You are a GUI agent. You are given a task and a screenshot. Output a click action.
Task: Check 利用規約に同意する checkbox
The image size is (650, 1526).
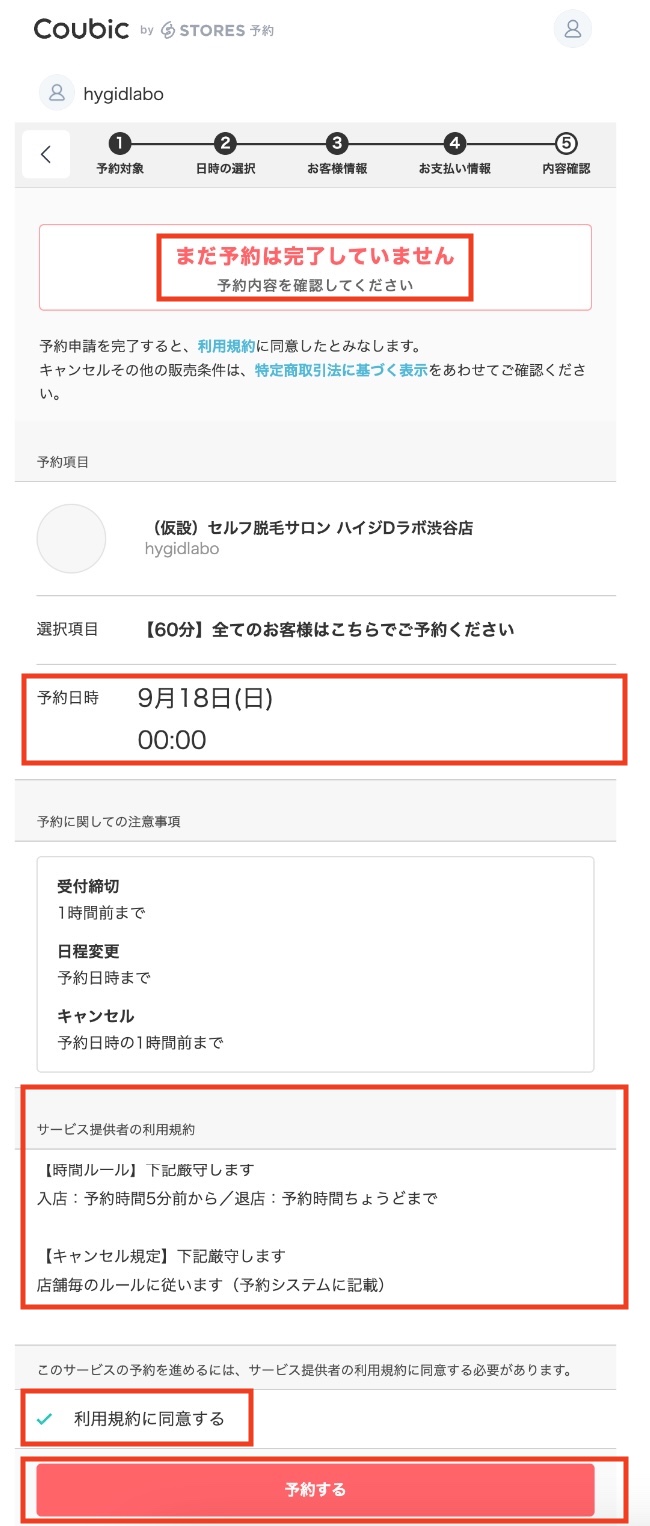45,1419
